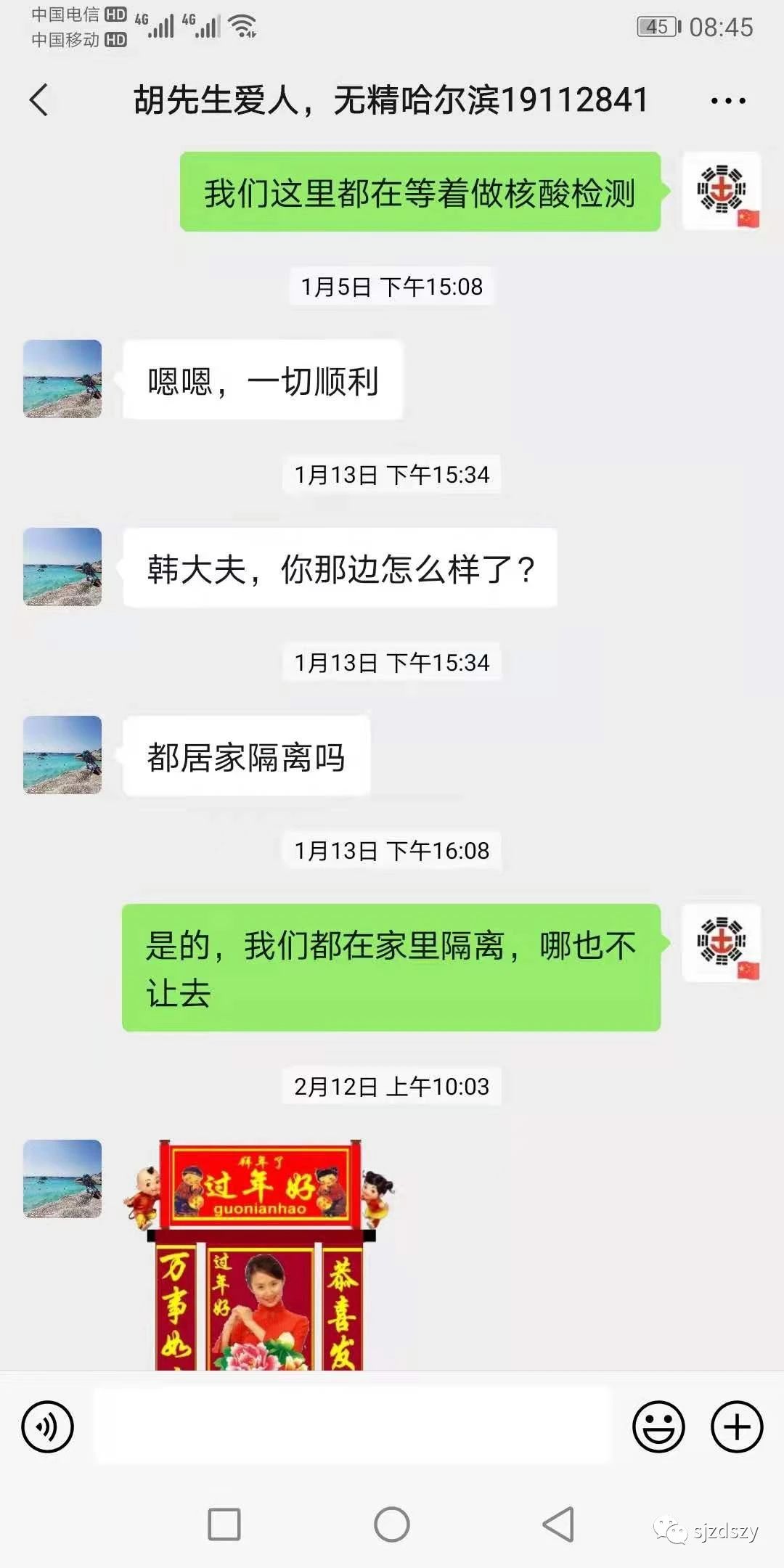The image size is (784, 1568).
Task: Open the plus attachment menu
Action: (x=736, y=1426)
